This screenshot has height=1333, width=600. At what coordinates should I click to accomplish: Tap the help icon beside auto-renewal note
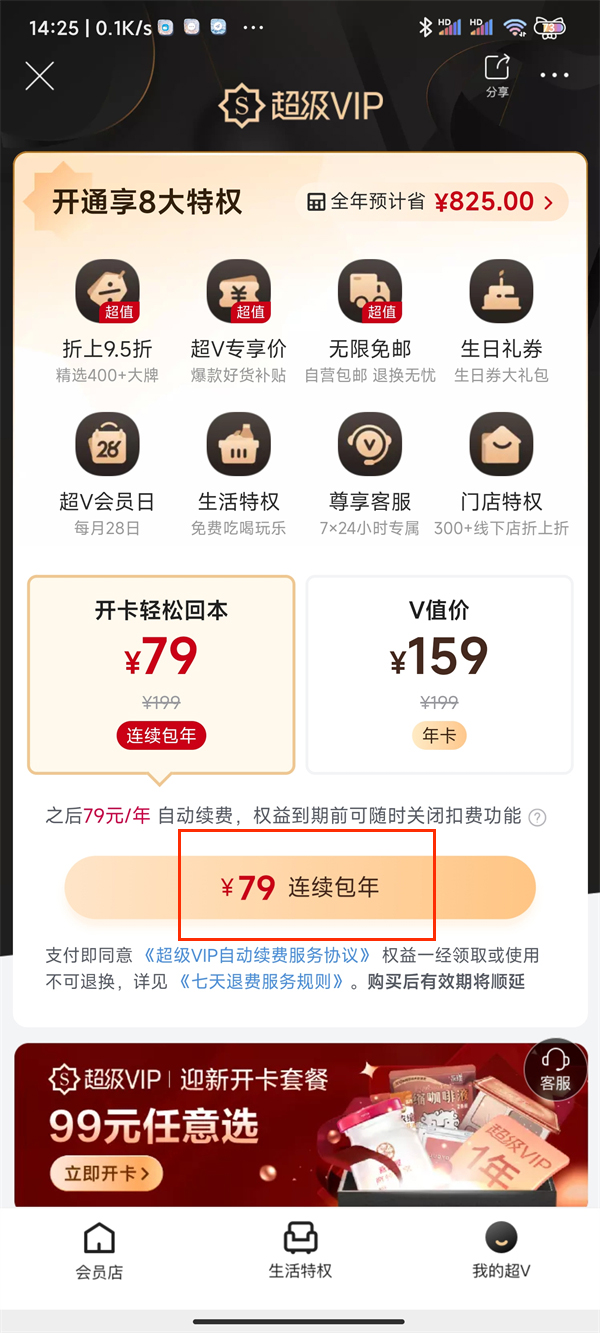coord(537,817)
